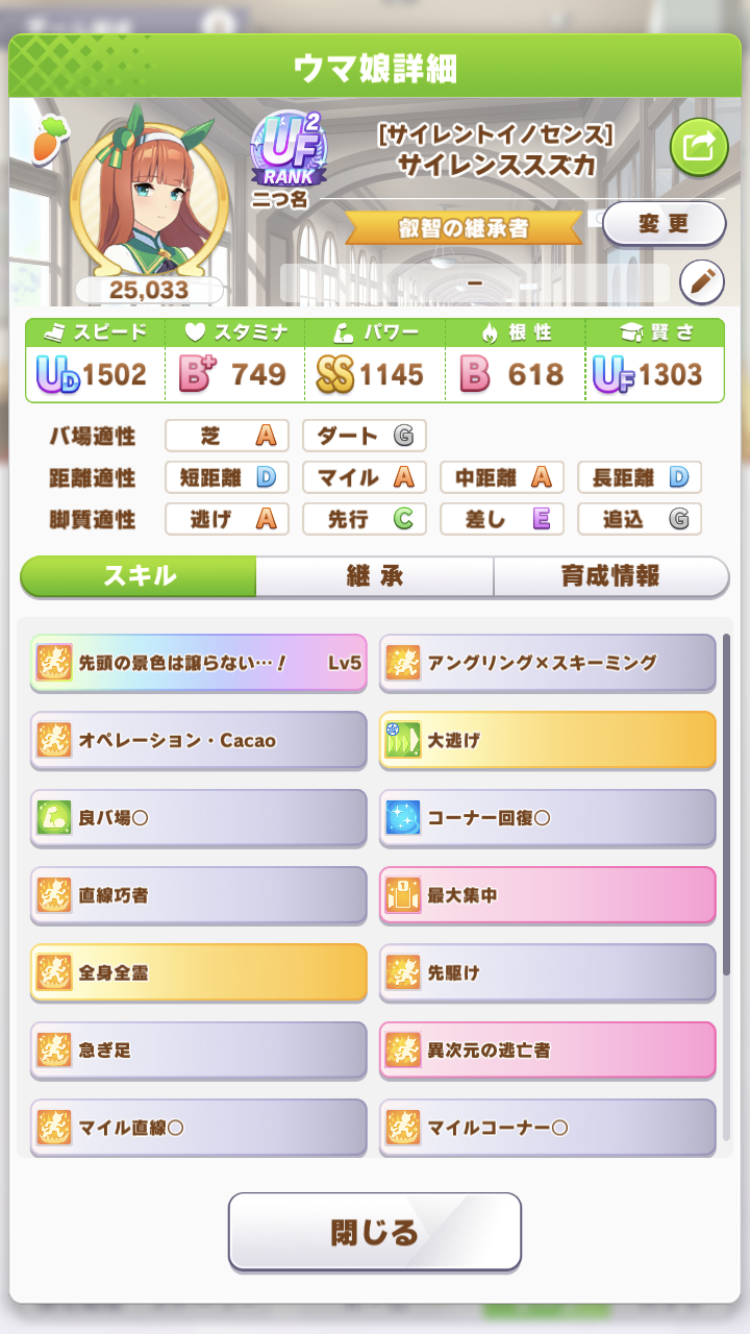Image resolution: width=750 pixels, height=1334 pixels.
Task: Close the dialog with 閉じる
Action: 375,1231
